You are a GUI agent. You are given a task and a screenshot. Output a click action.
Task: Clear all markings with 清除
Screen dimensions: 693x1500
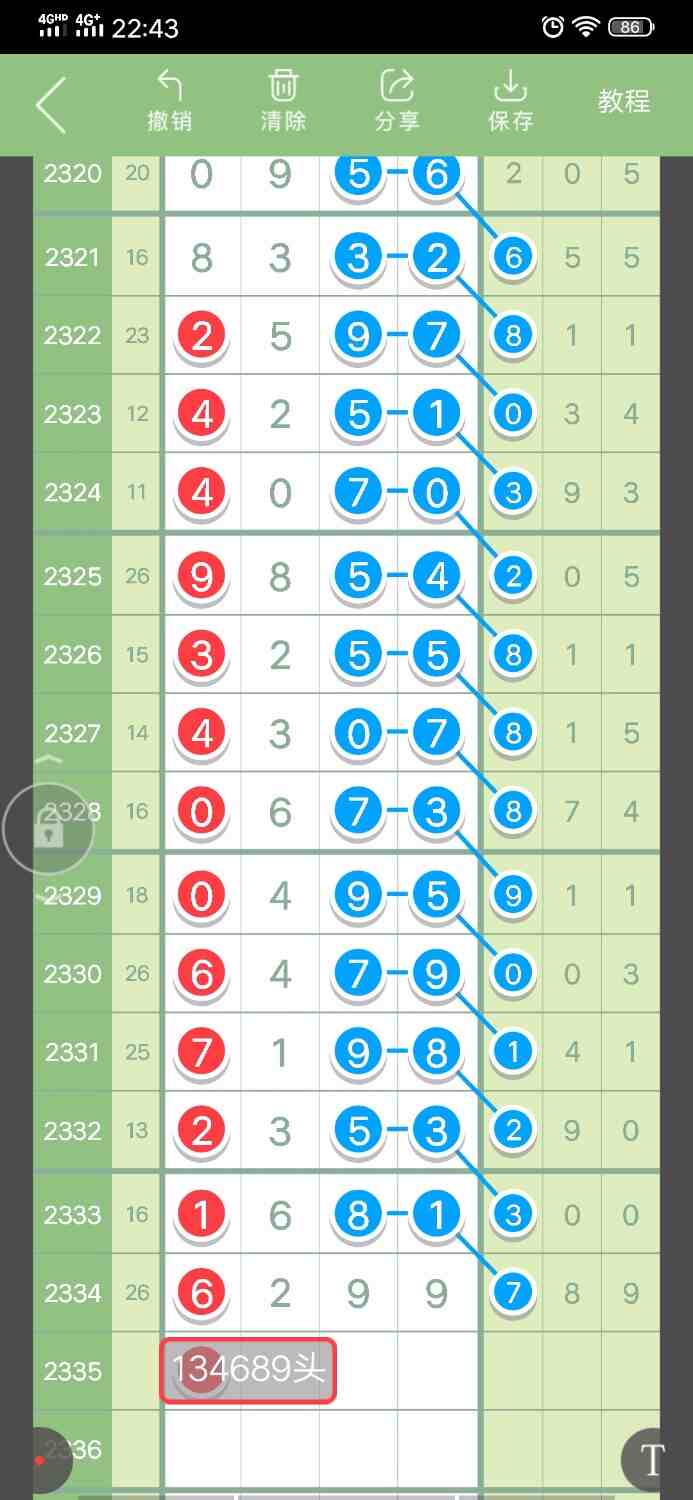283,102
